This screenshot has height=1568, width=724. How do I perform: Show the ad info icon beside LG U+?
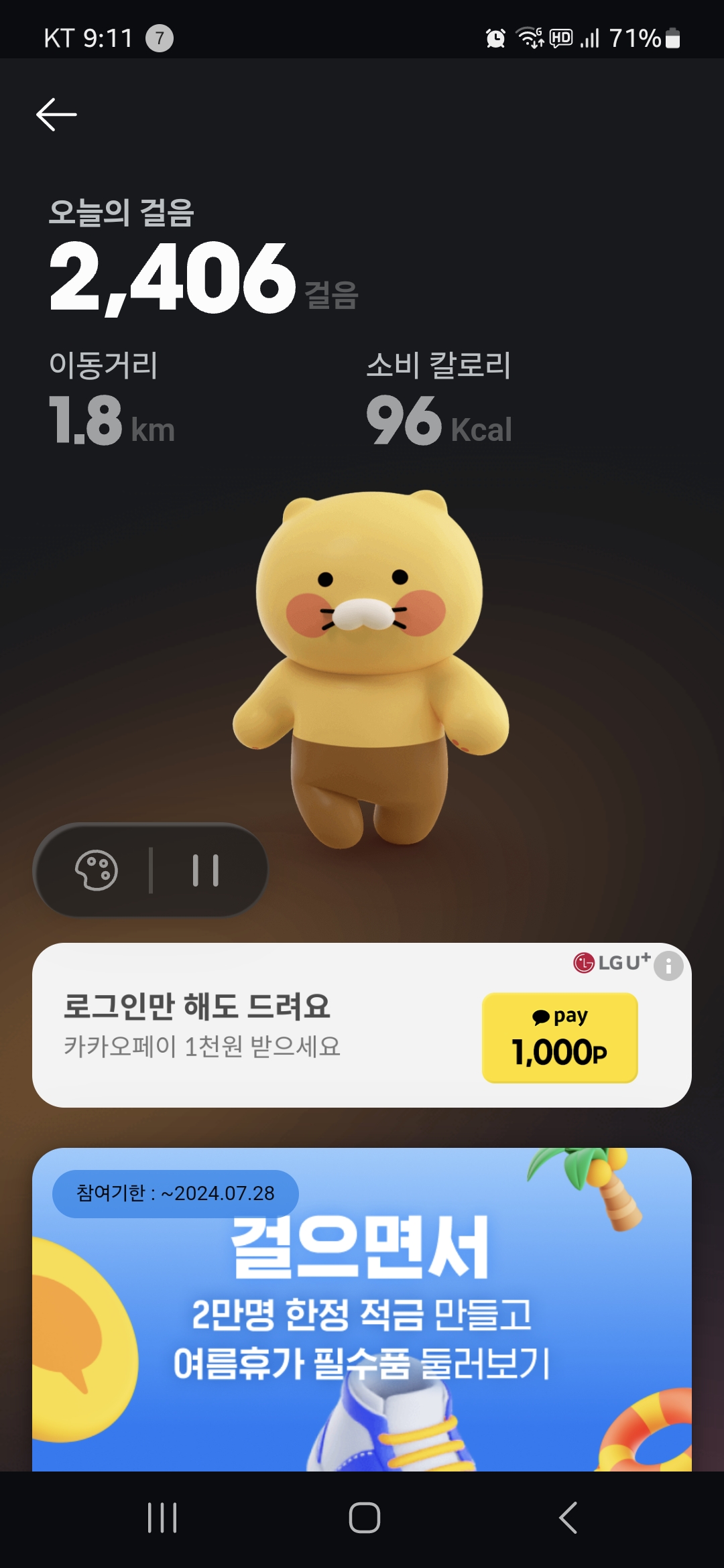point(668,966)
